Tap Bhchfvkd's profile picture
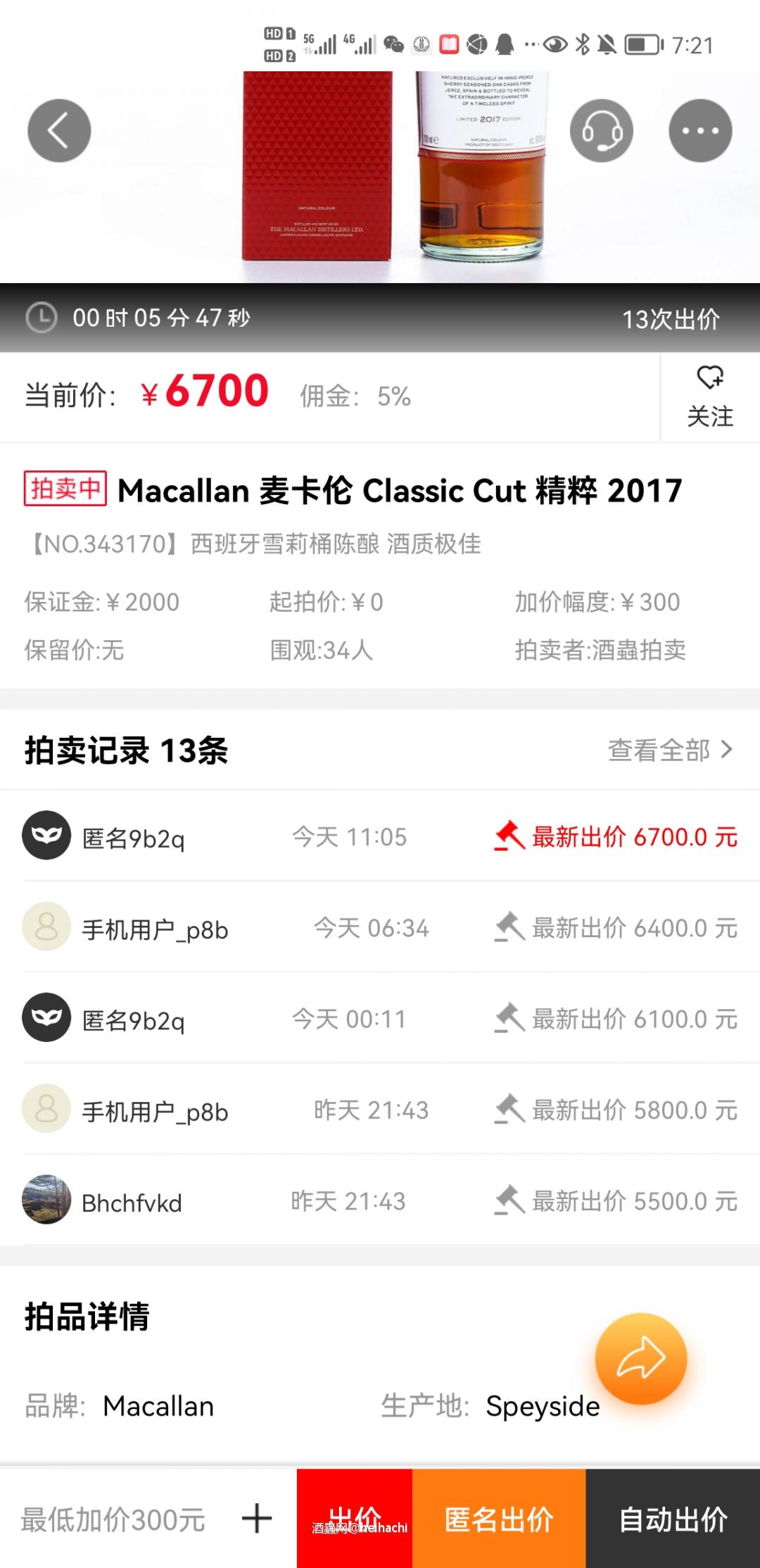 click(46, 1202)
